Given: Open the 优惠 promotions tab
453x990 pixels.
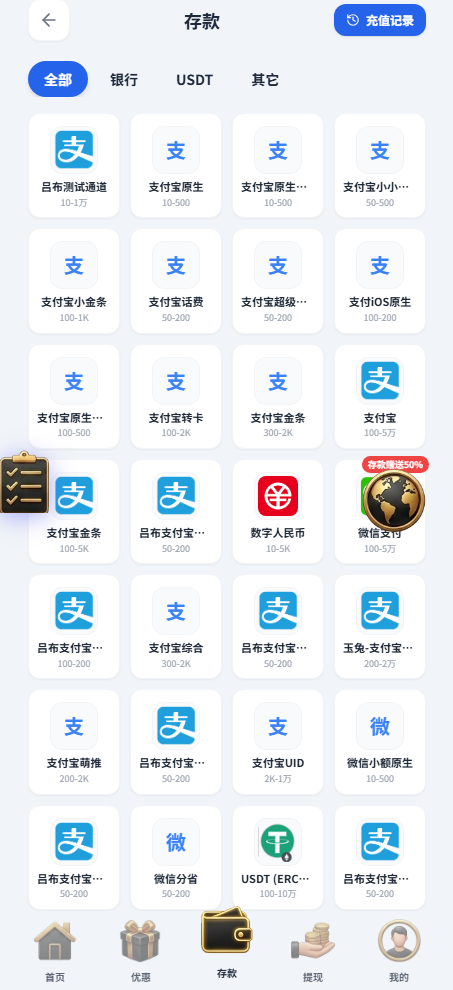Looking at the screenshot, I should tap(141, 951).
